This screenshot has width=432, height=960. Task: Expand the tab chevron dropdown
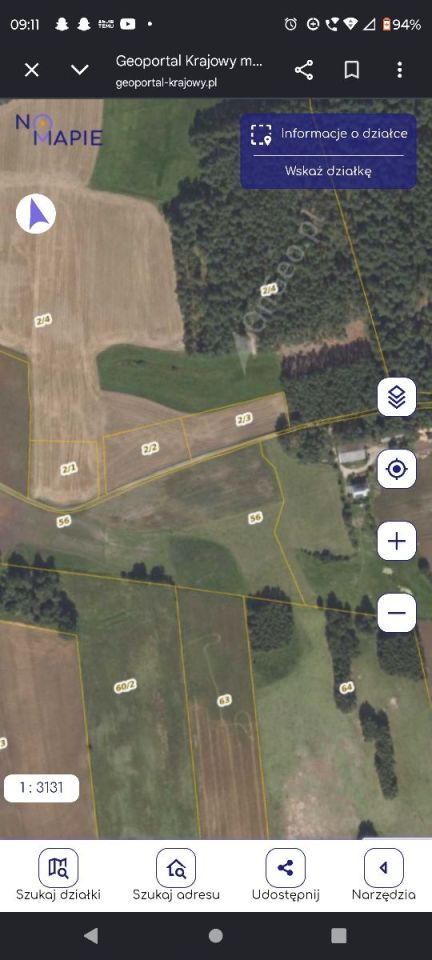(80, 70)
